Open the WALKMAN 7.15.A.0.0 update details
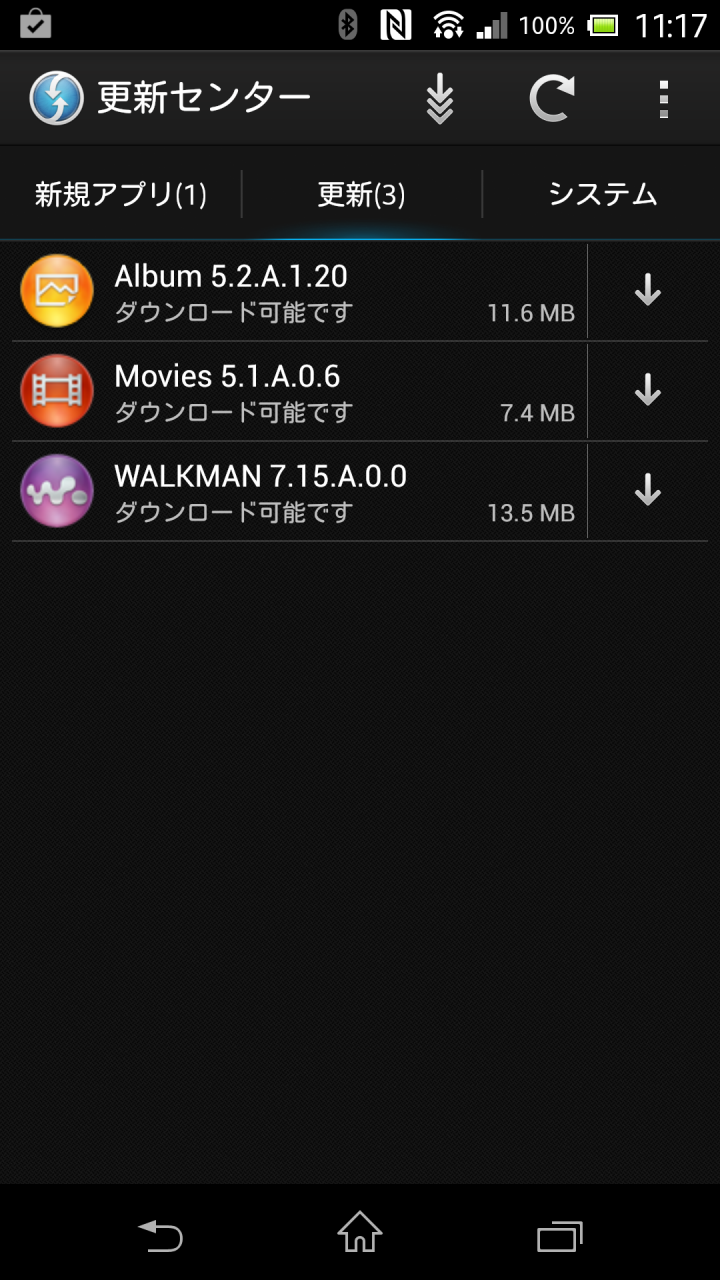This screenshot has width=720, height=1280. (x=299, y=491)
